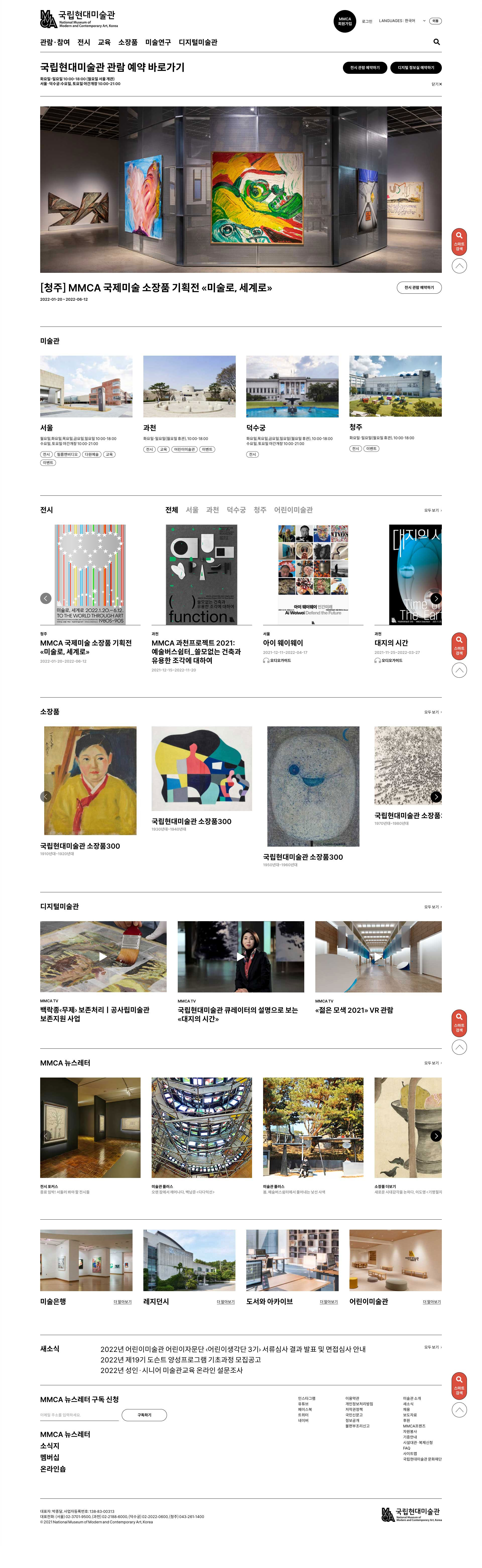
Task: Switch to 어린이미술관 exhibition tab
Action: tap(293, 510)
